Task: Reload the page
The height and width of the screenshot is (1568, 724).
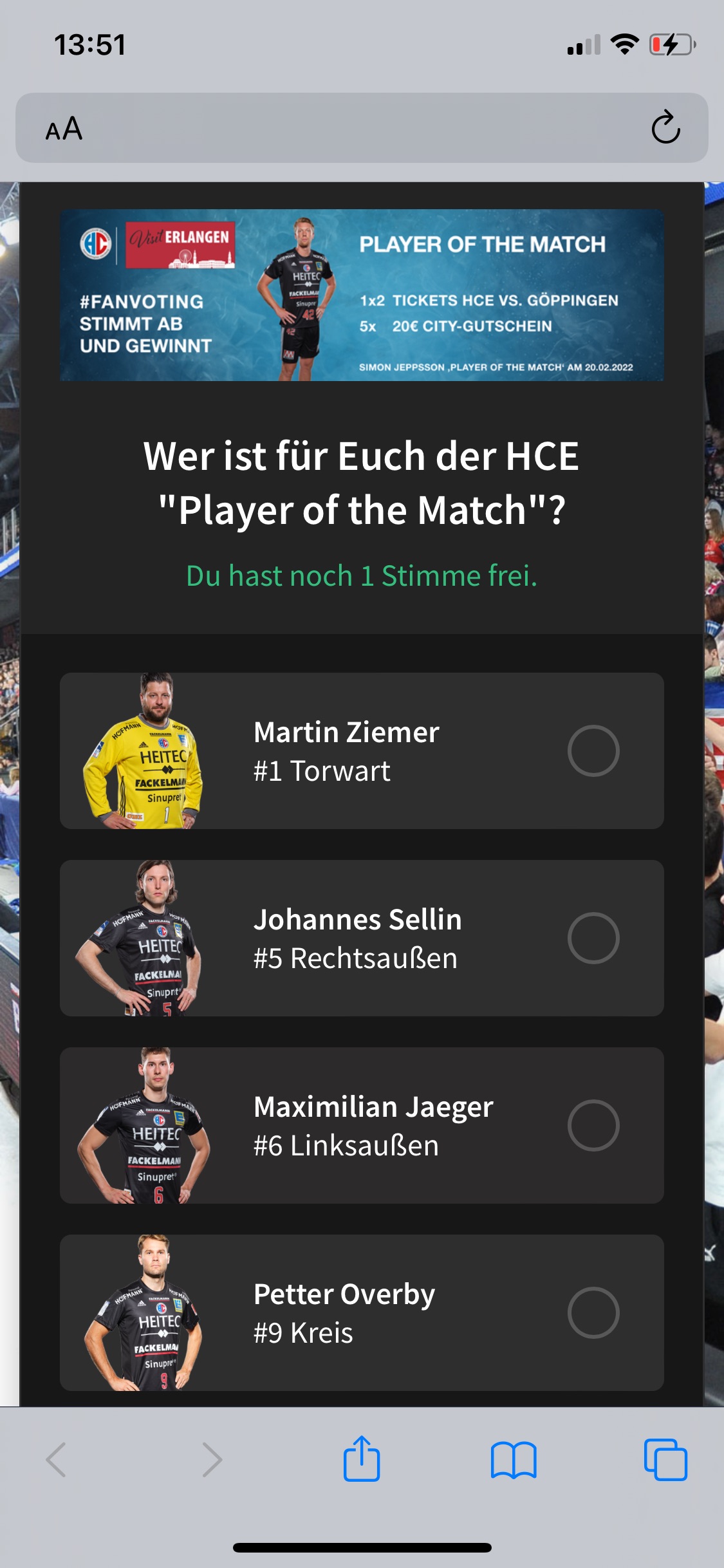Action: click(x=665, y=127)
